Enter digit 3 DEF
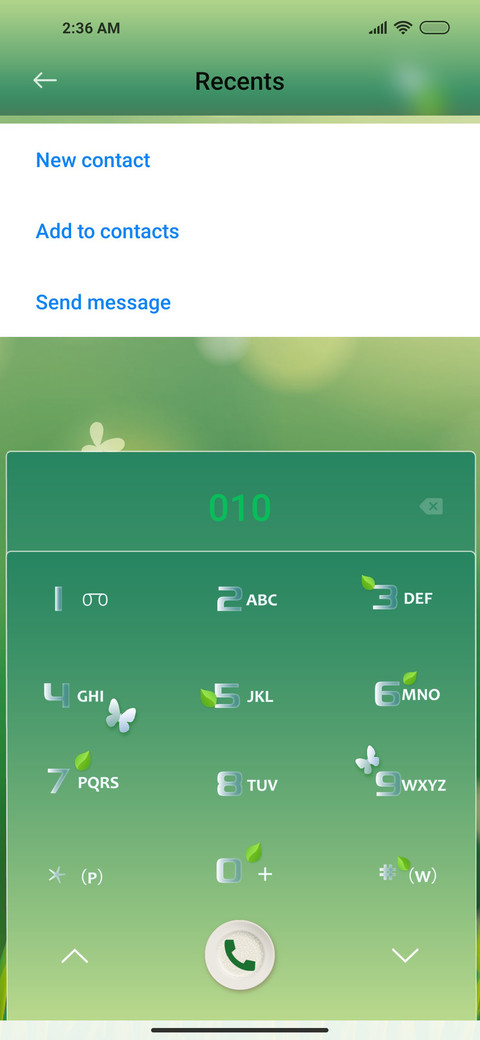The image size is (480, 1040). (x=399, y=594)
